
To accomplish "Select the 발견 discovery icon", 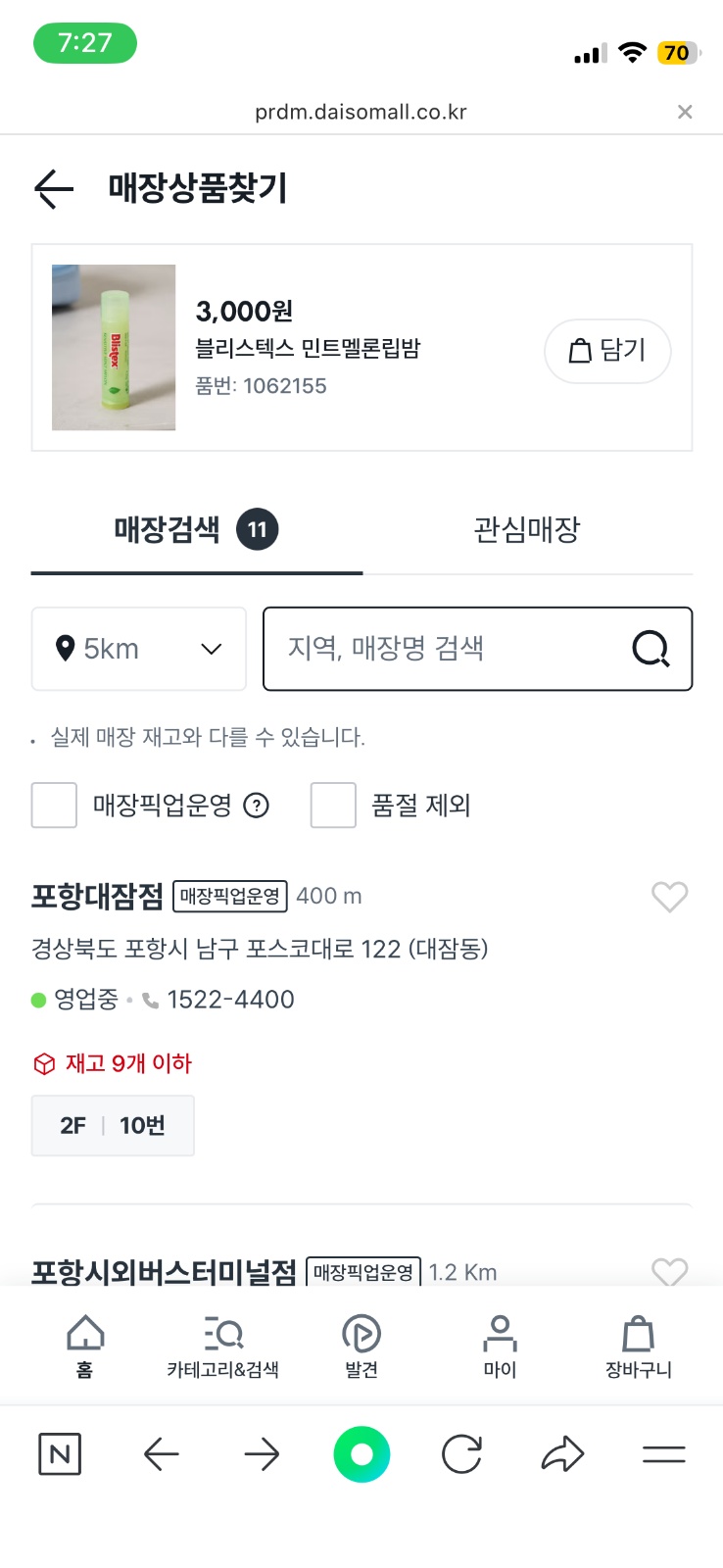I will [361, 1345].
